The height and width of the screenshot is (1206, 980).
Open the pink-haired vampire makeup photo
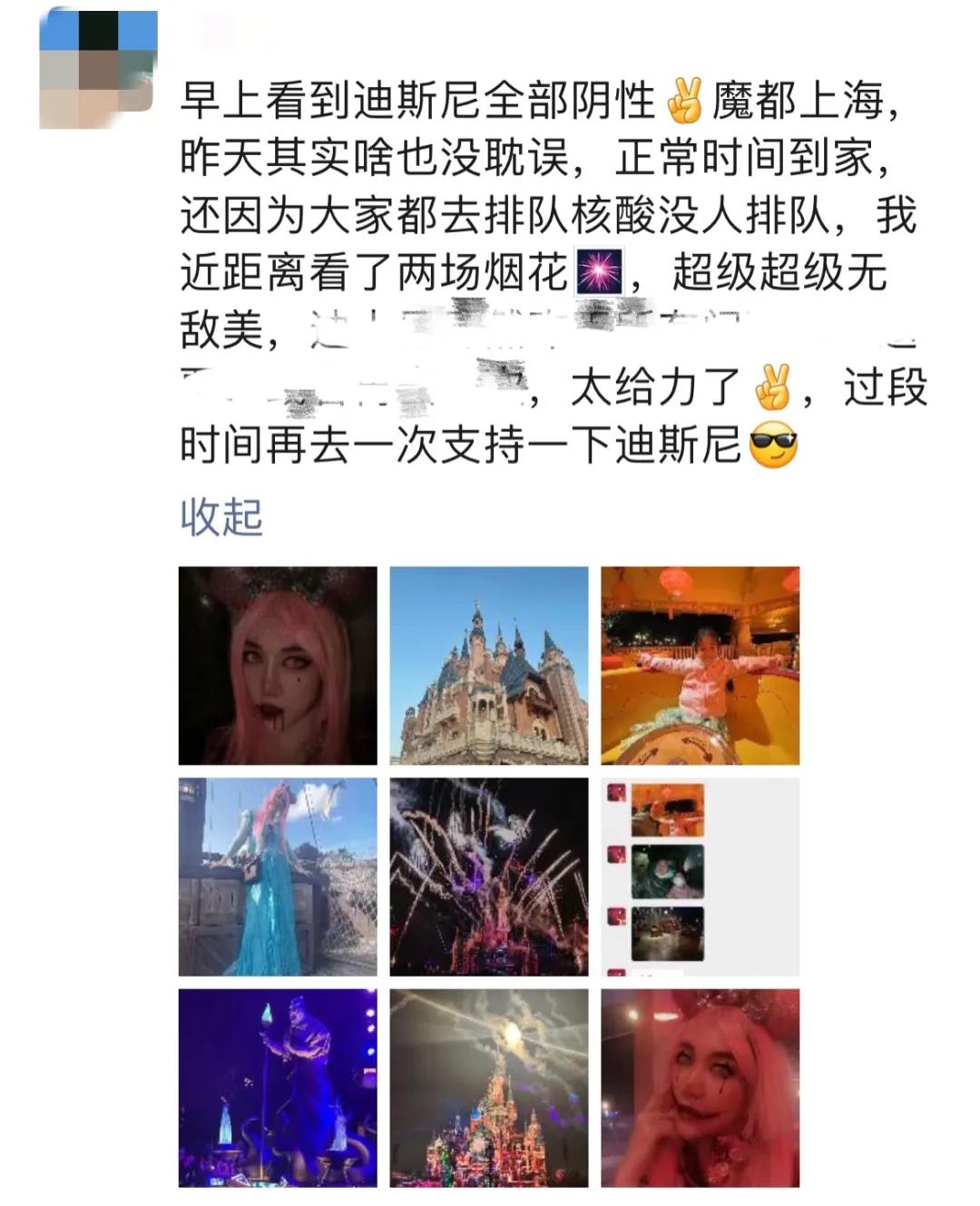[x=278, y=665]
